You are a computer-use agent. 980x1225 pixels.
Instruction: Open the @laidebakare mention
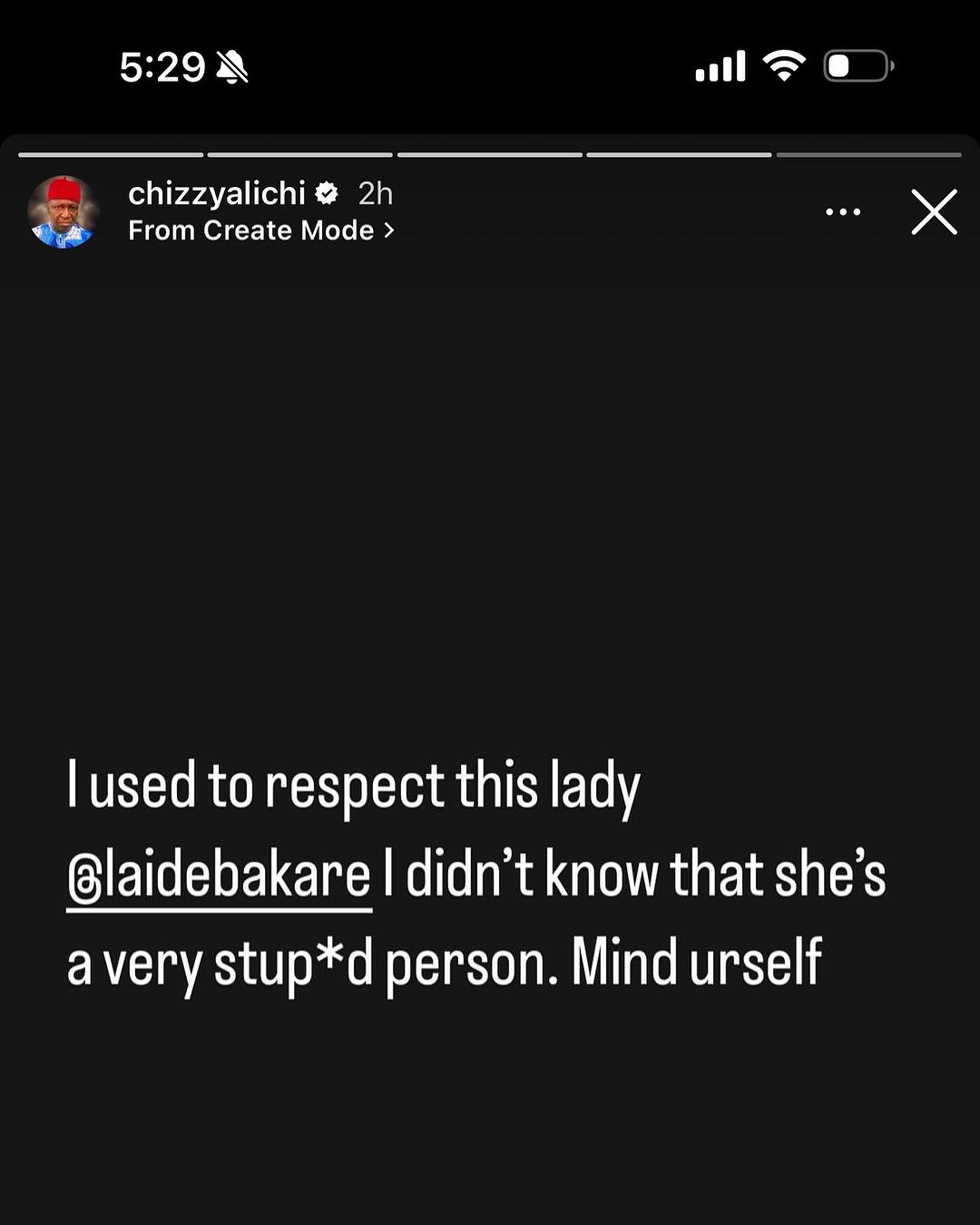(x=220, y=876)
